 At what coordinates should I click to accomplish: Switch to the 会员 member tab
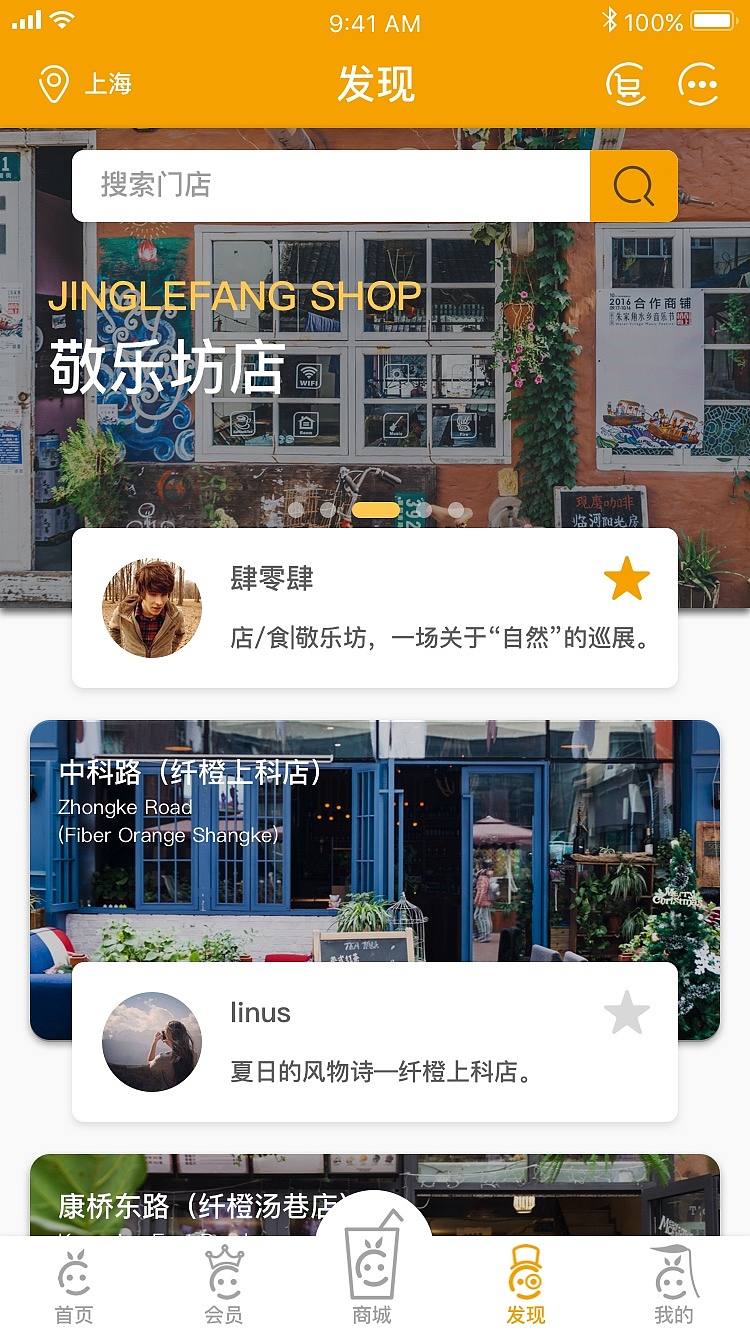tap(225, 1275)
